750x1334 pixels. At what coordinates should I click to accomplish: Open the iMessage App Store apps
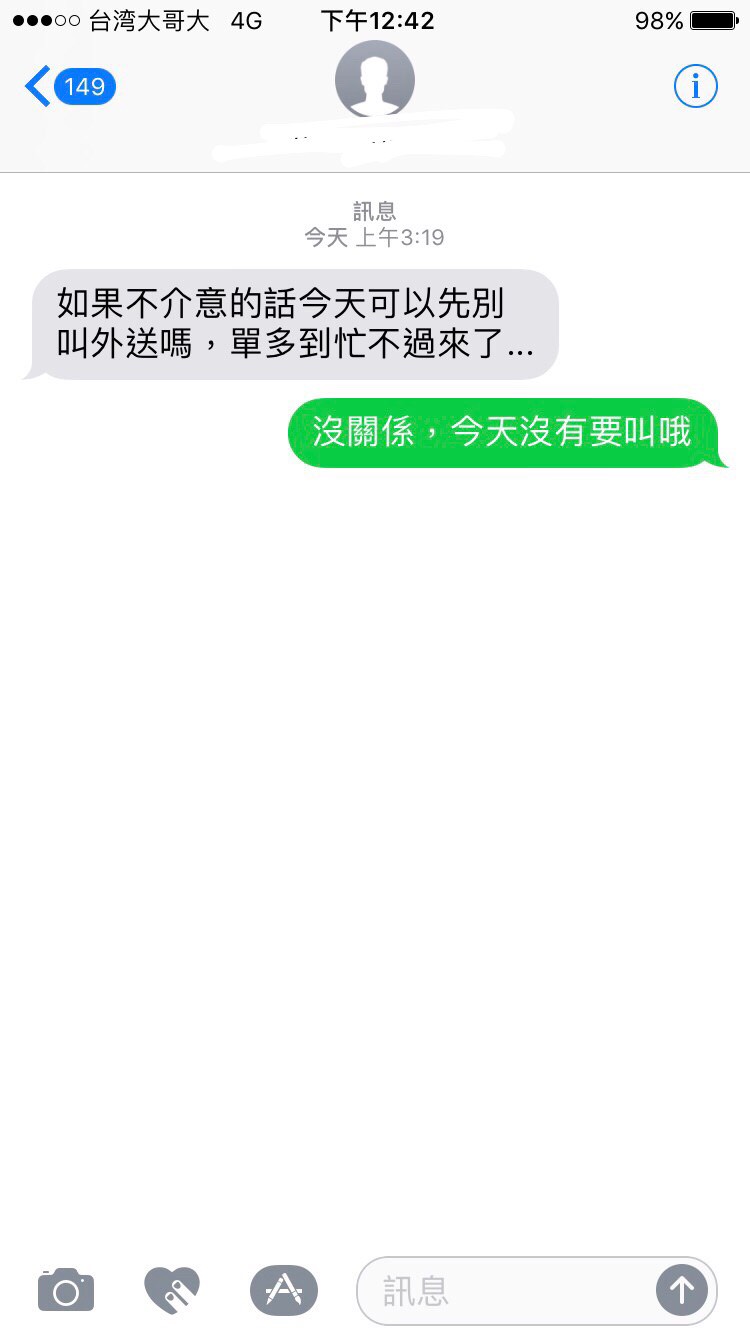(x=283, y=1290)
